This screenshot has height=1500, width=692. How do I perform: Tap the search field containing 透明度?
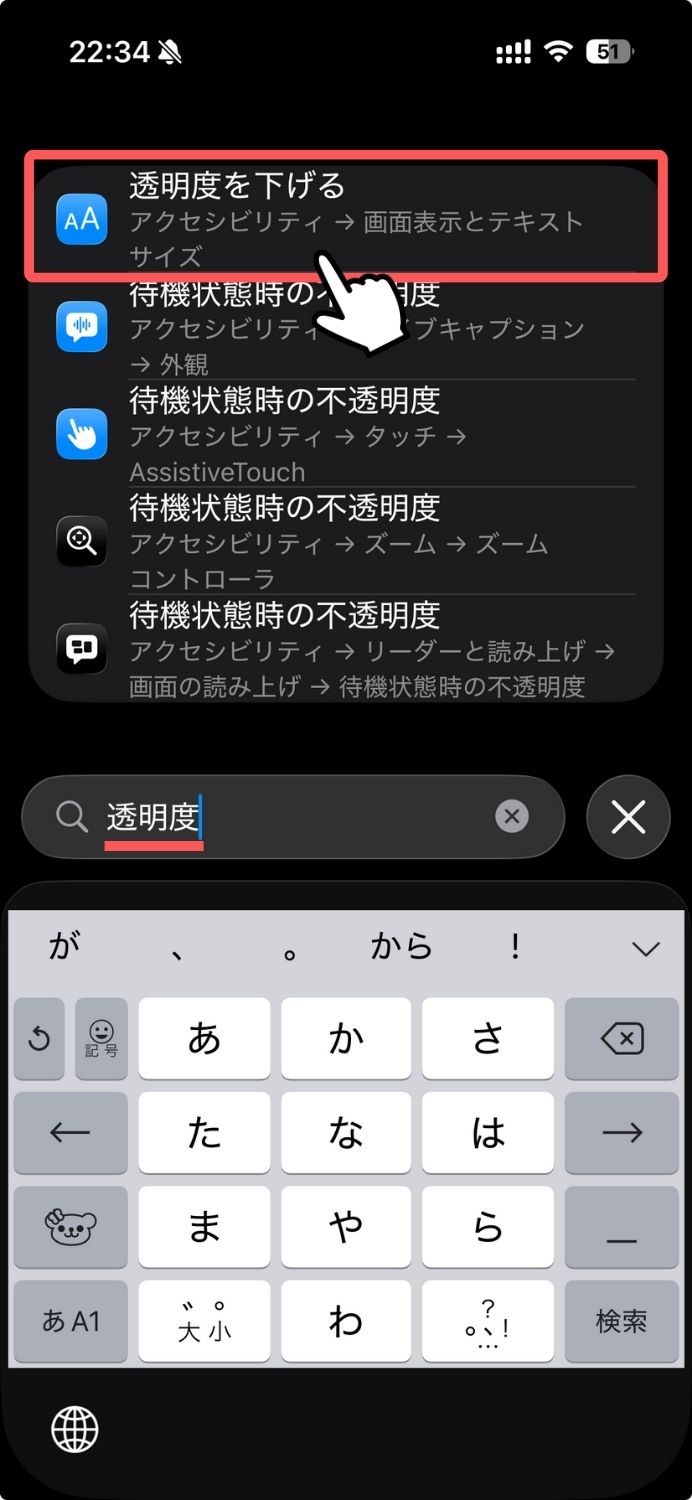tap(290, 817)
